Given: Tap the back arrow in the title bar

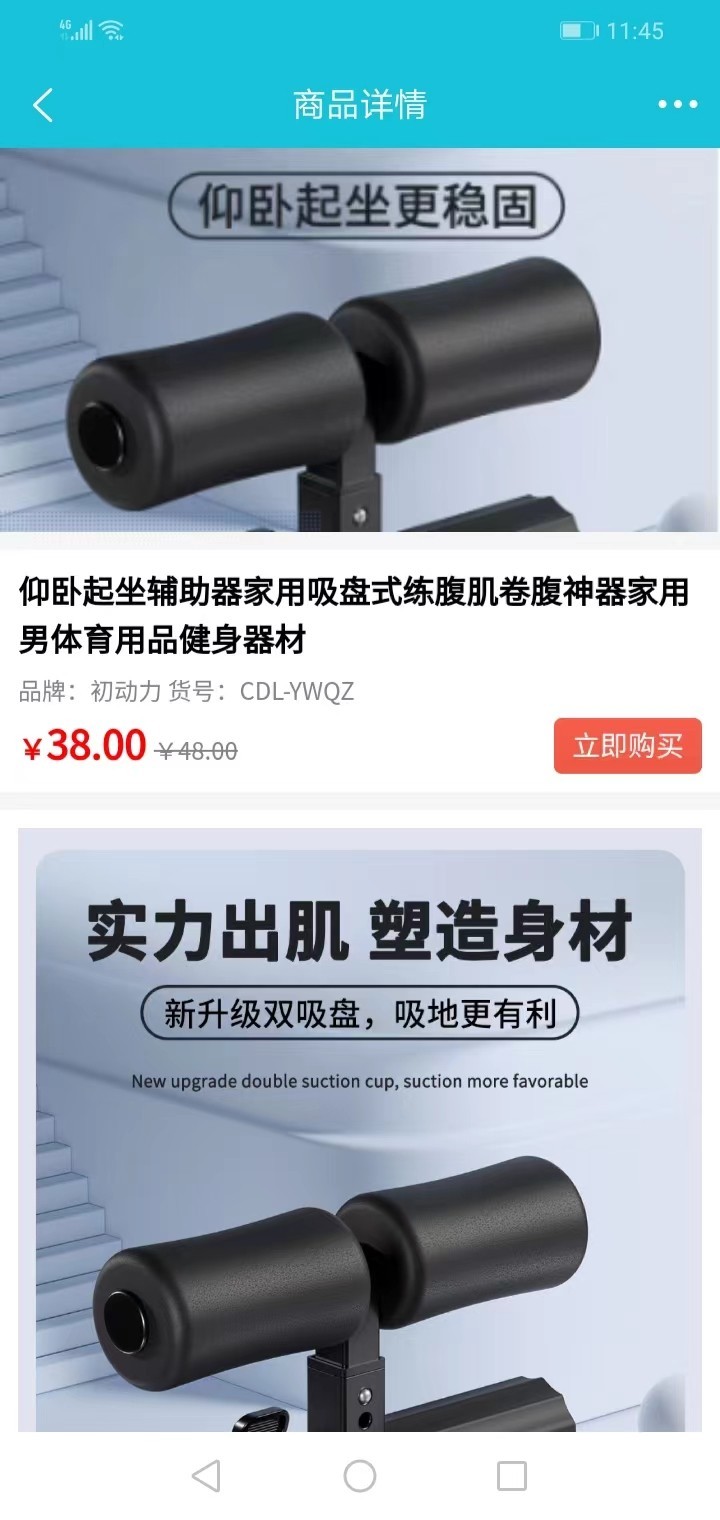Looking at the screenshot, I should [42, 104].
